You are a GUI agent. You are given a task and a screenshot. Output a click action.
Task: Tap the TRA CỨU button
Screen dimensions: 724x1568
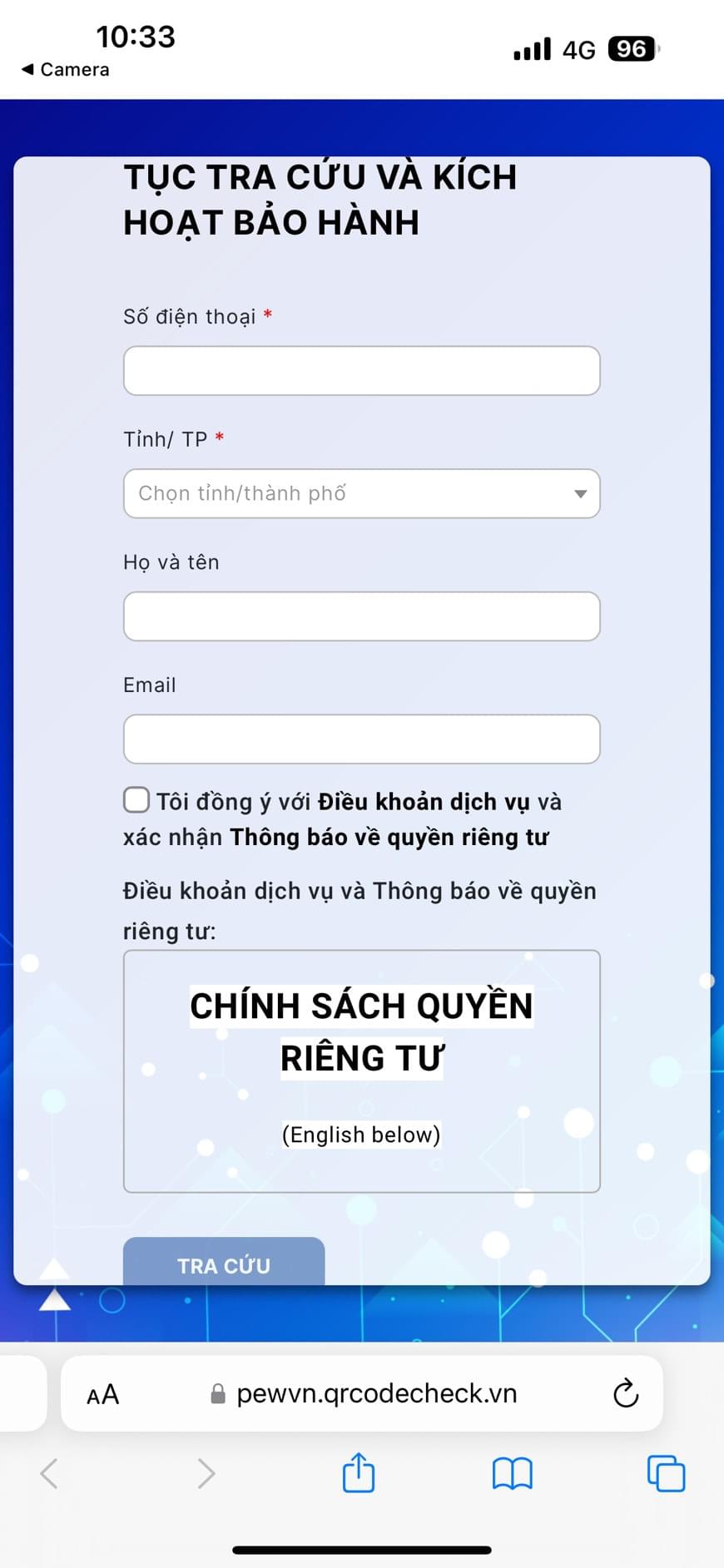click(223, 1264)
